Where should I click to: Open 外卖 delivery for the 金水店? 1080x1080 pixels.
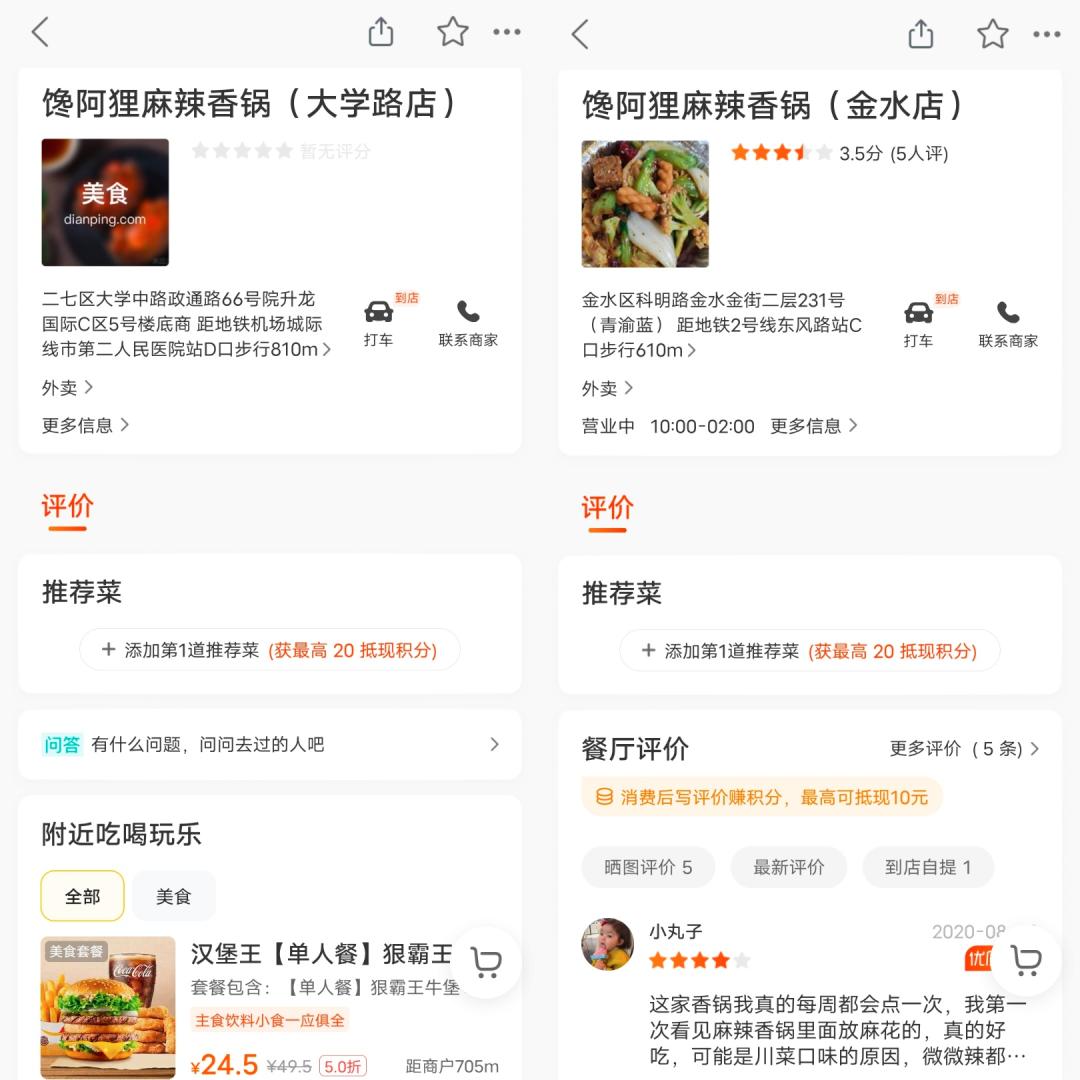[607, 388]
